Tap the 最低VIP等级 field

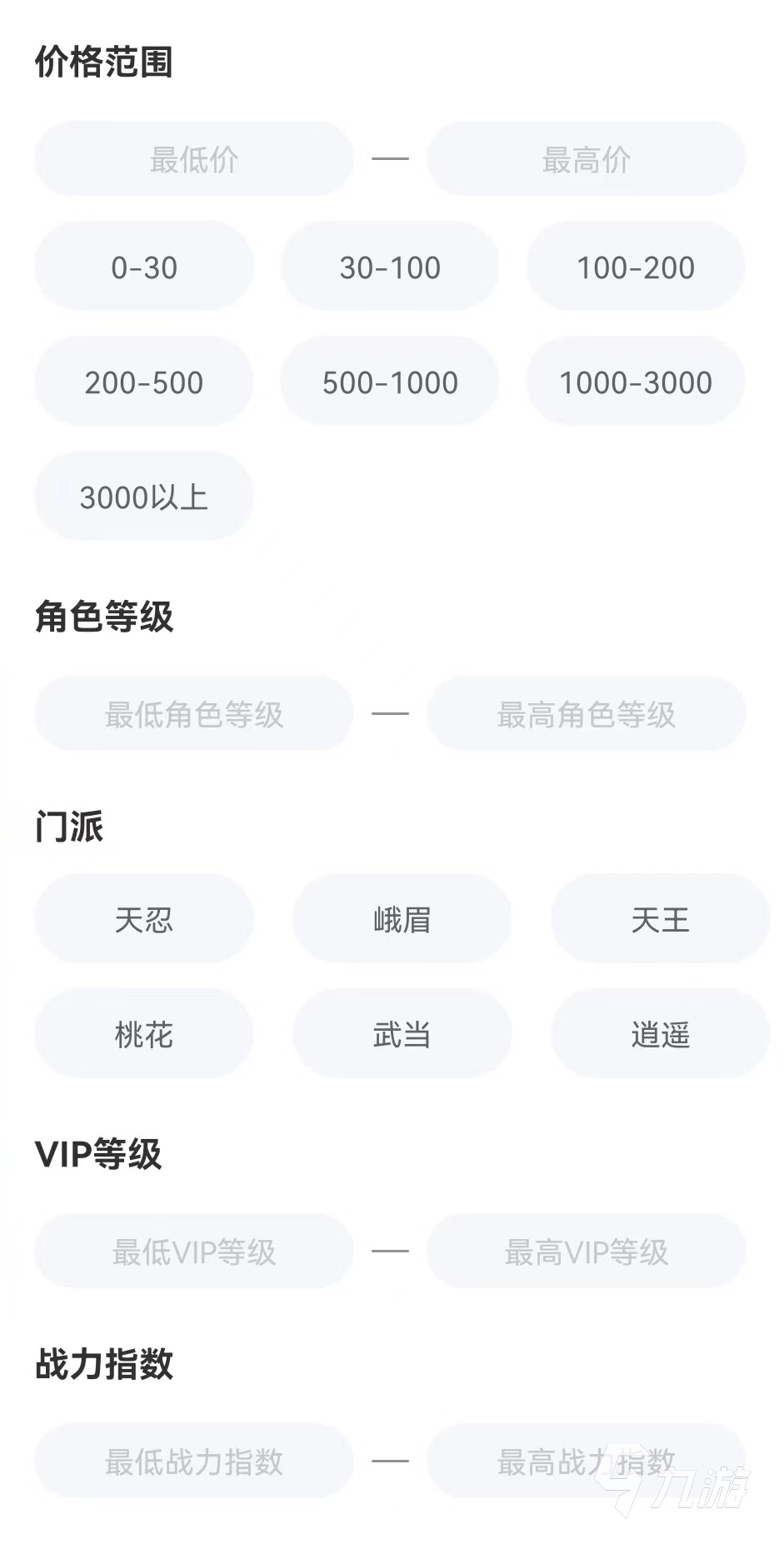pos(193,1252)
